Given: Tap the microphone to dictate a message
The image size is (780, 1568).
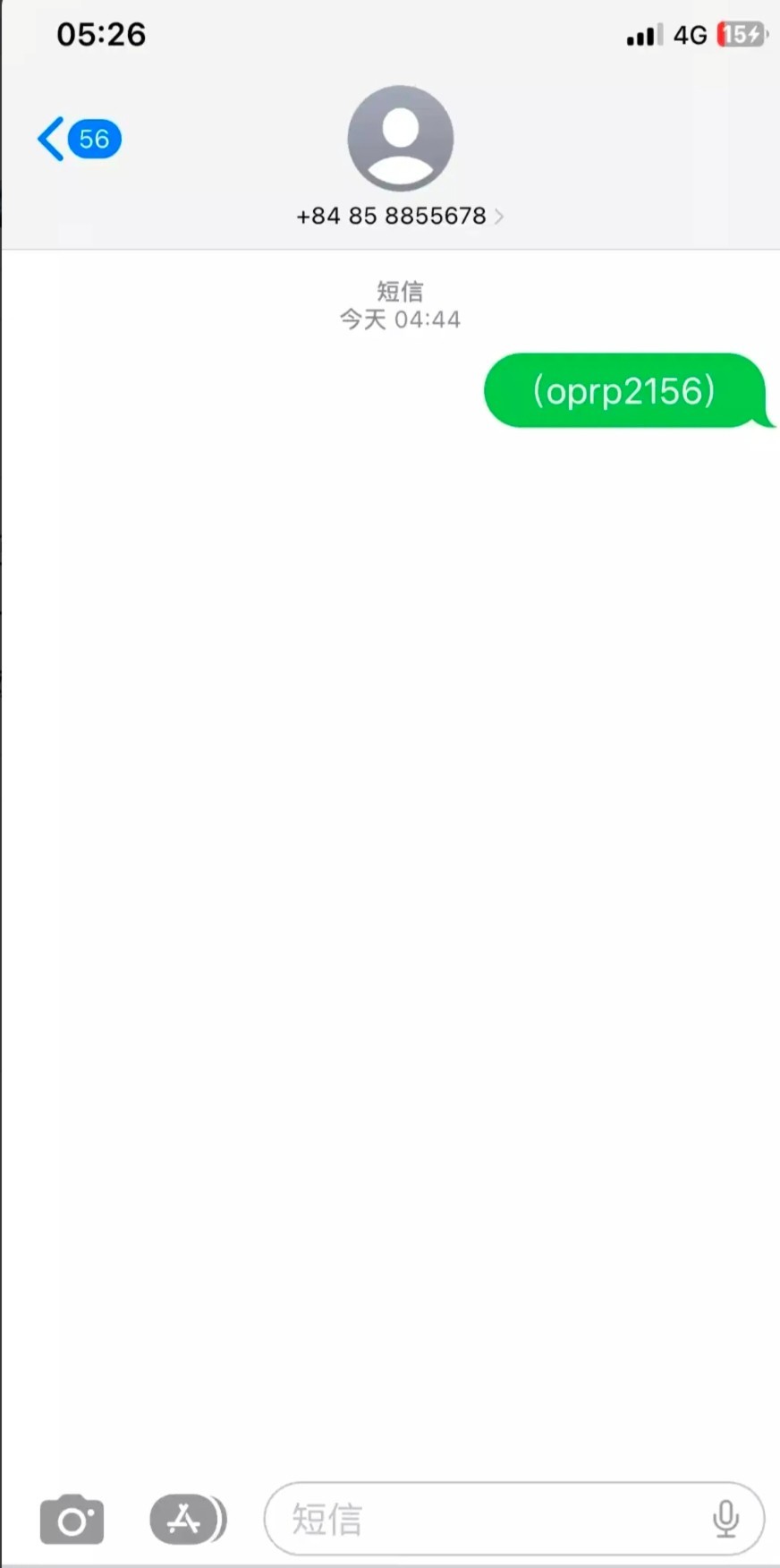Looking at the screenshot, I should coord(725,1519).
